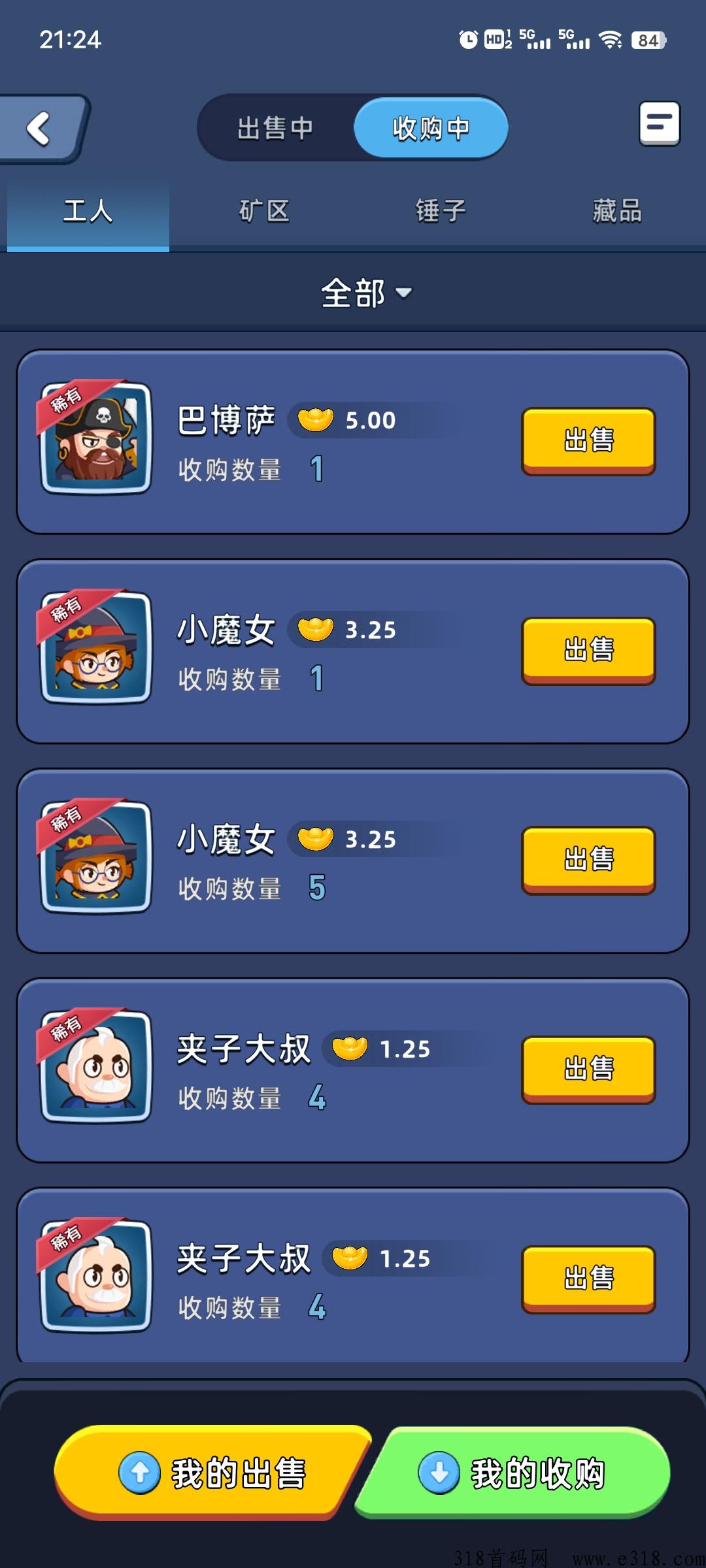Switch to the 矿区 tab
Screen dimensions: 706x1568
click(265, 211)
